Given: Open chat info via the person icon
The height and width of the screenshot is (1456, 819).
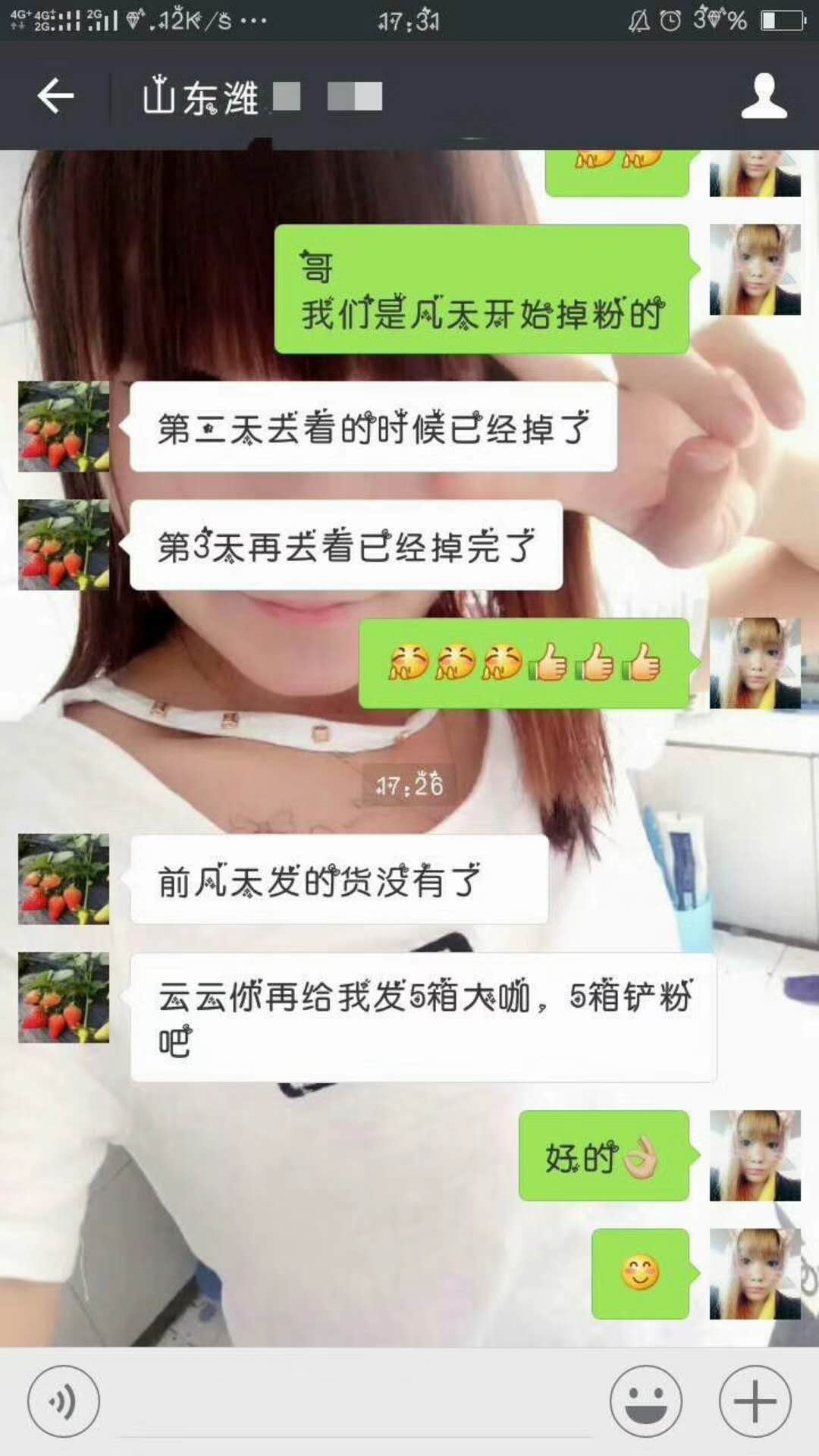Looking at the screenshot, I should pyautogui.click(x=764, y=96).
